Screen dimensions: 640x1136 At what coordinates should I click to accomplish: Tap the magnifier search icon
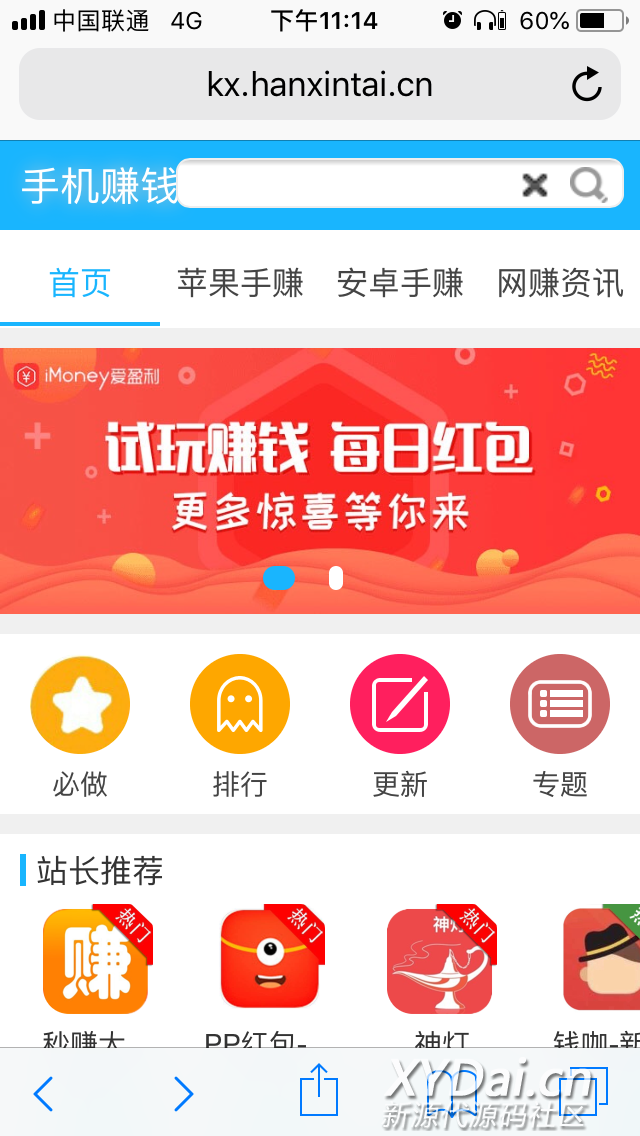[588, 185]
